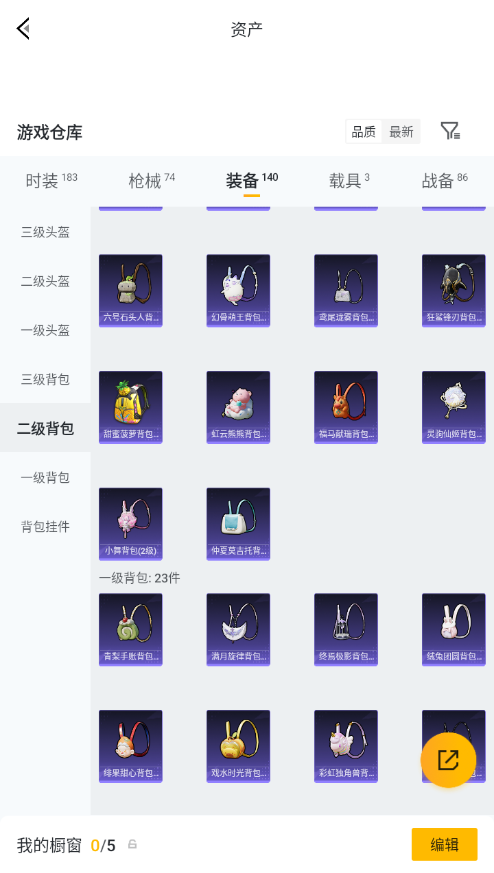Go back from the 资产 page

click(x=23, y=29)
